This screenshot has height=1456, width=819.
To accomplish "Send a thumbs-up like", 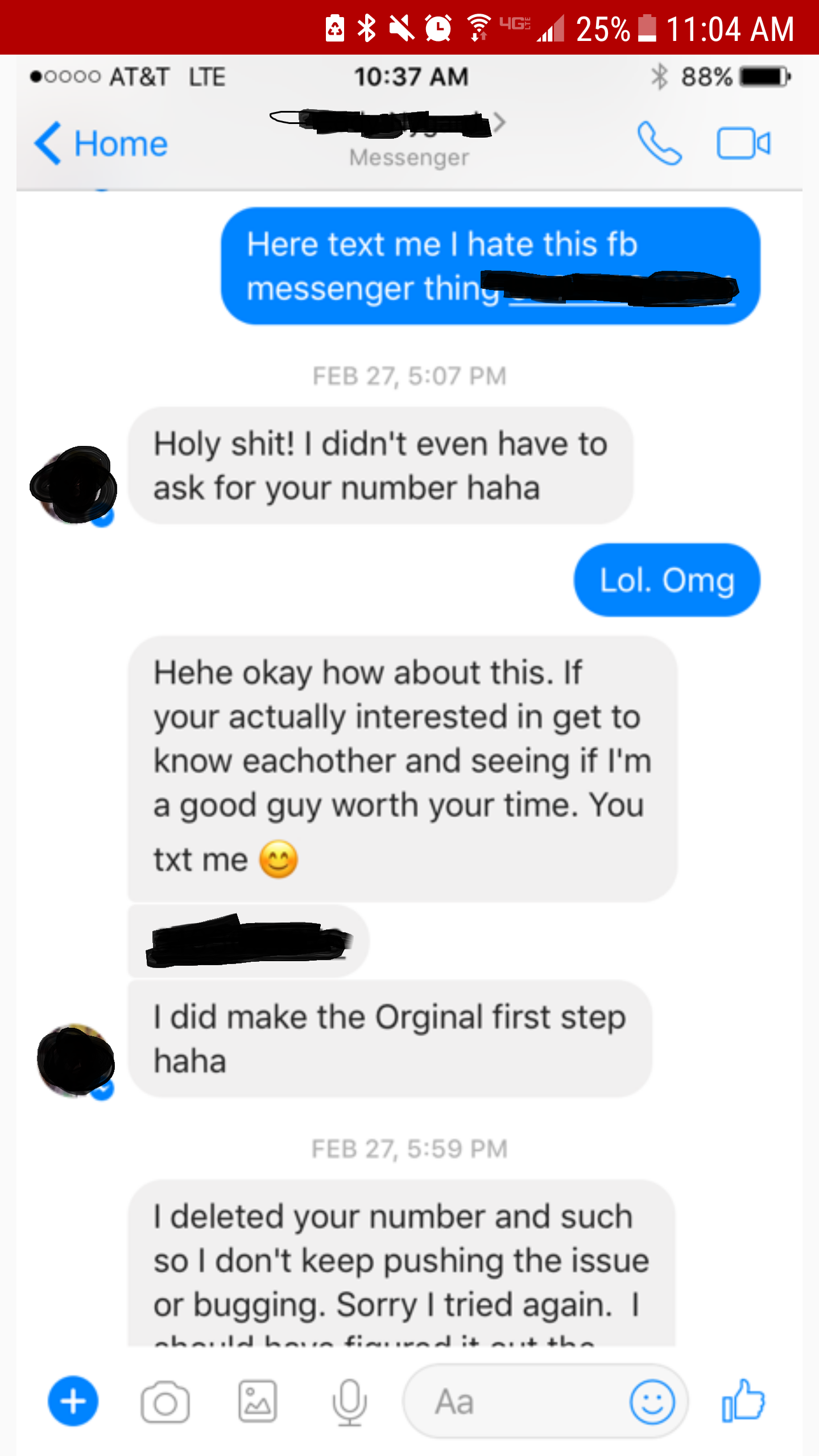I will point(743,1400).
